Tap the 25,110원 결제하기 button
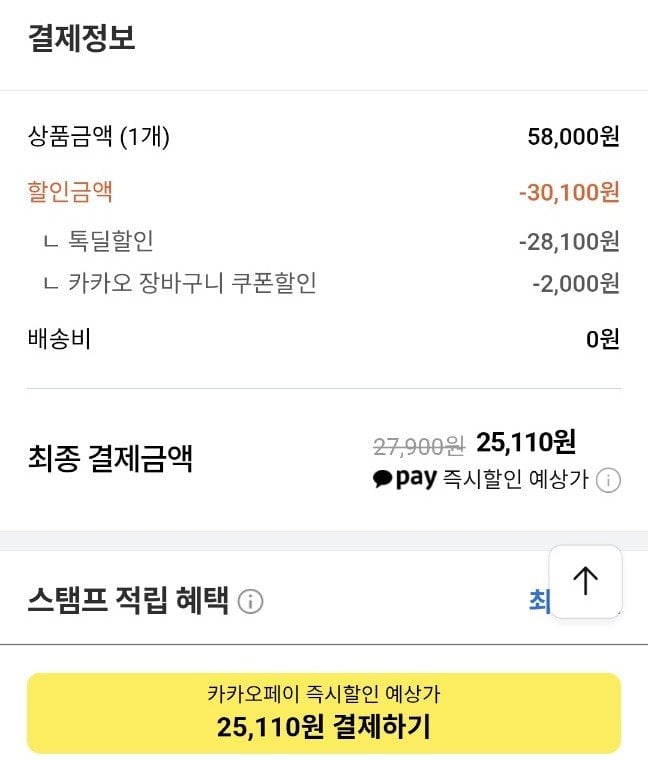The width and height of the screenshot is (648, 760). (323, 713)
